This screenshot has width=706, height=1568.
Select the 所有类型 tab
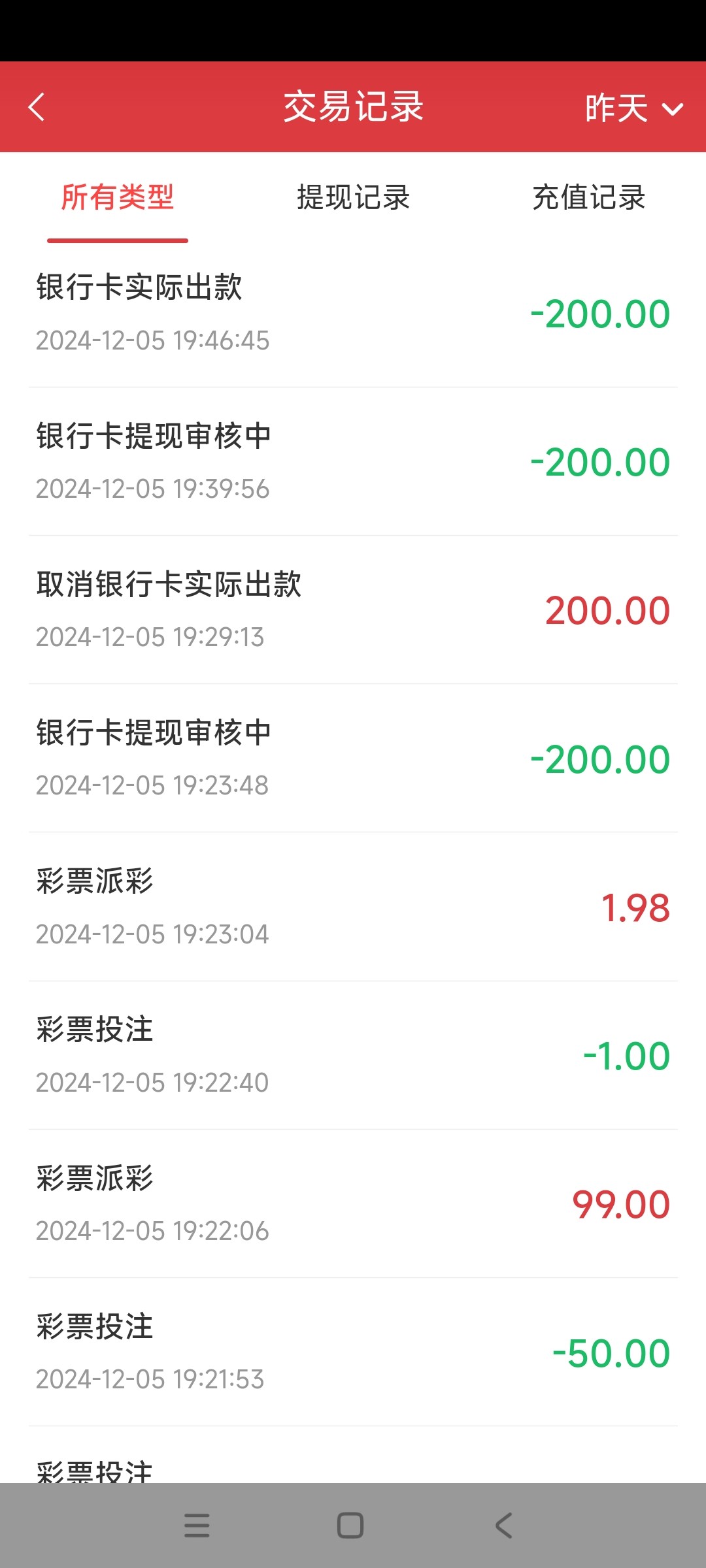118,197
